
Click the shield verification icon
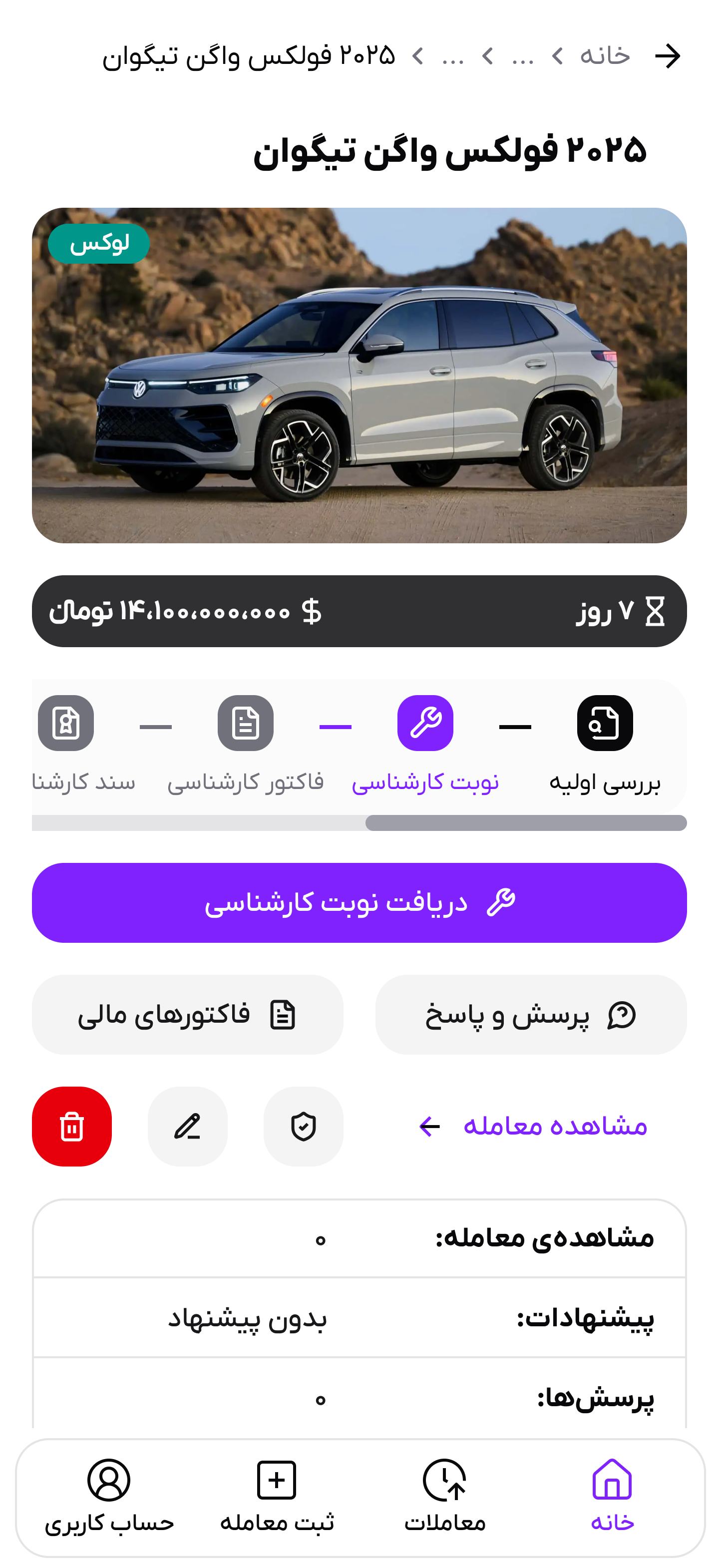pos(304,1126)
